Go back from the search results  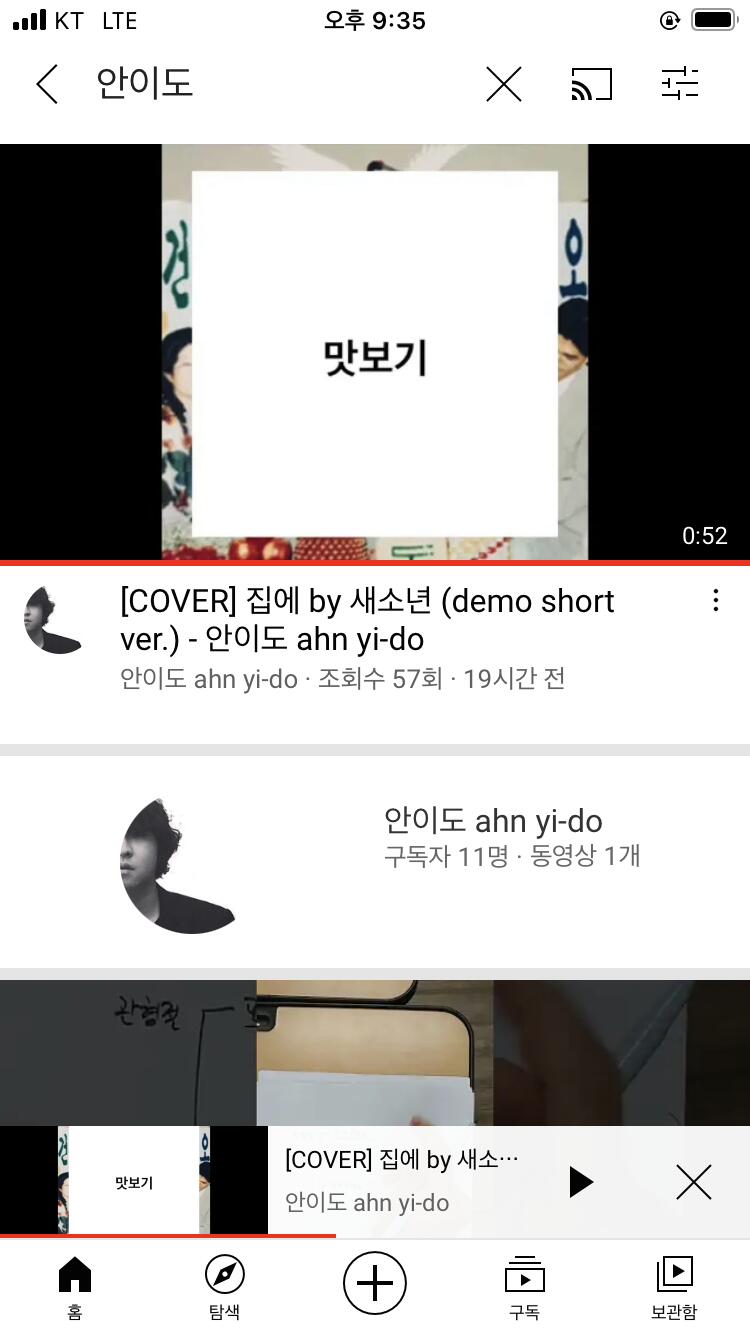47,84
